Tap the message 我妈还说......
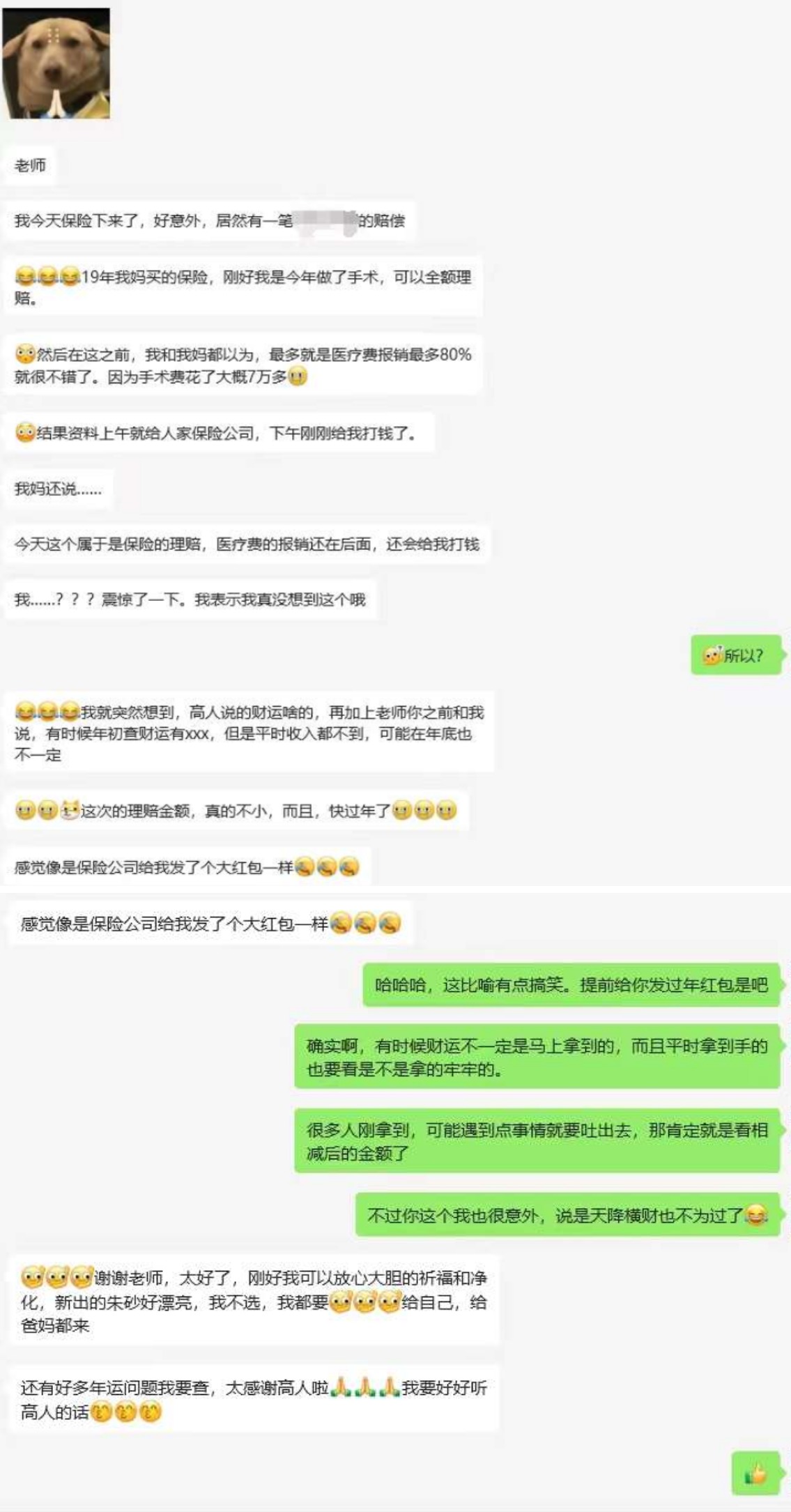The width and height of the screenshot is (791, 1512). (59, 489)
